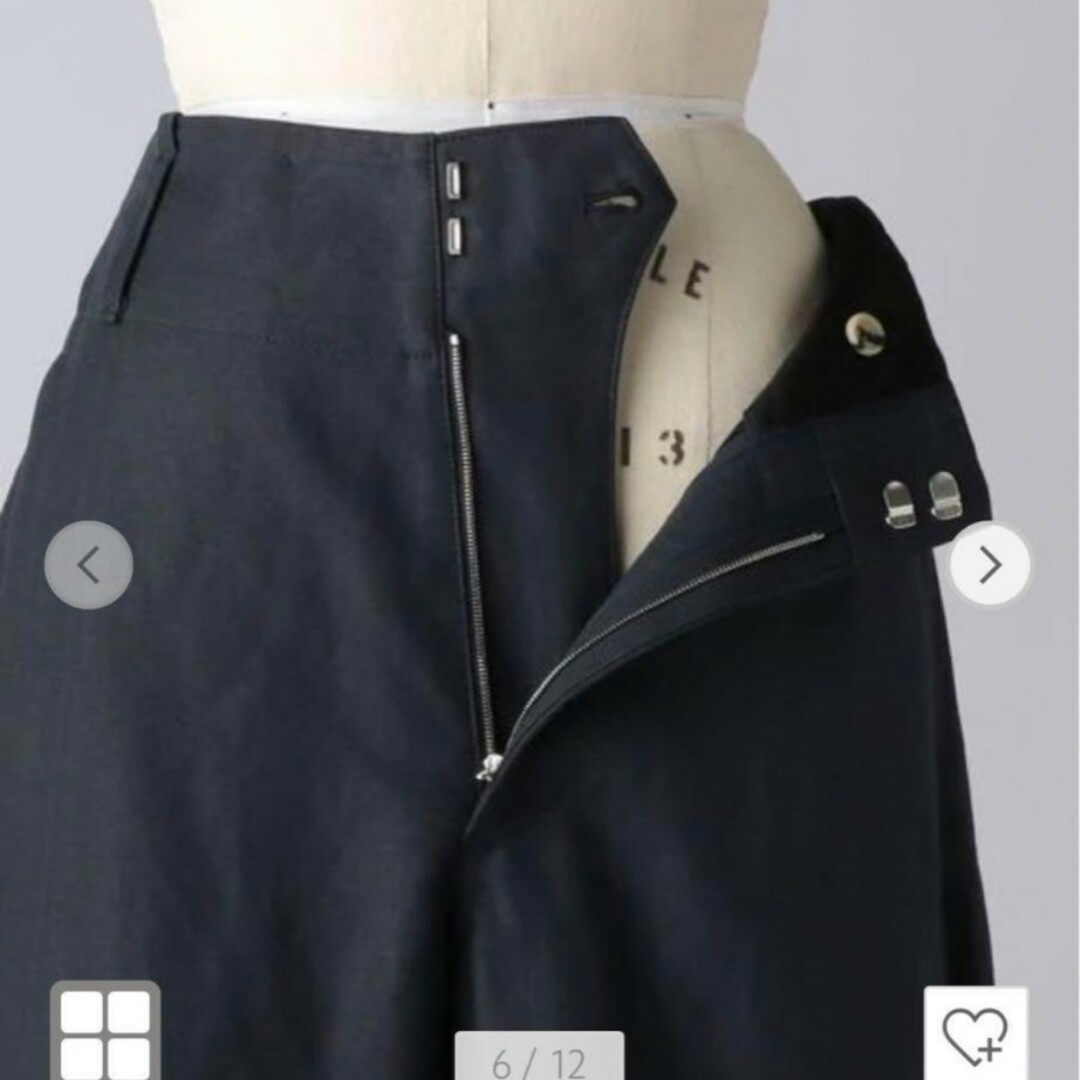The height and width of the screenshot is (1080, 1080).
Task: Add this item to favorites
Action: point(975,1033)
